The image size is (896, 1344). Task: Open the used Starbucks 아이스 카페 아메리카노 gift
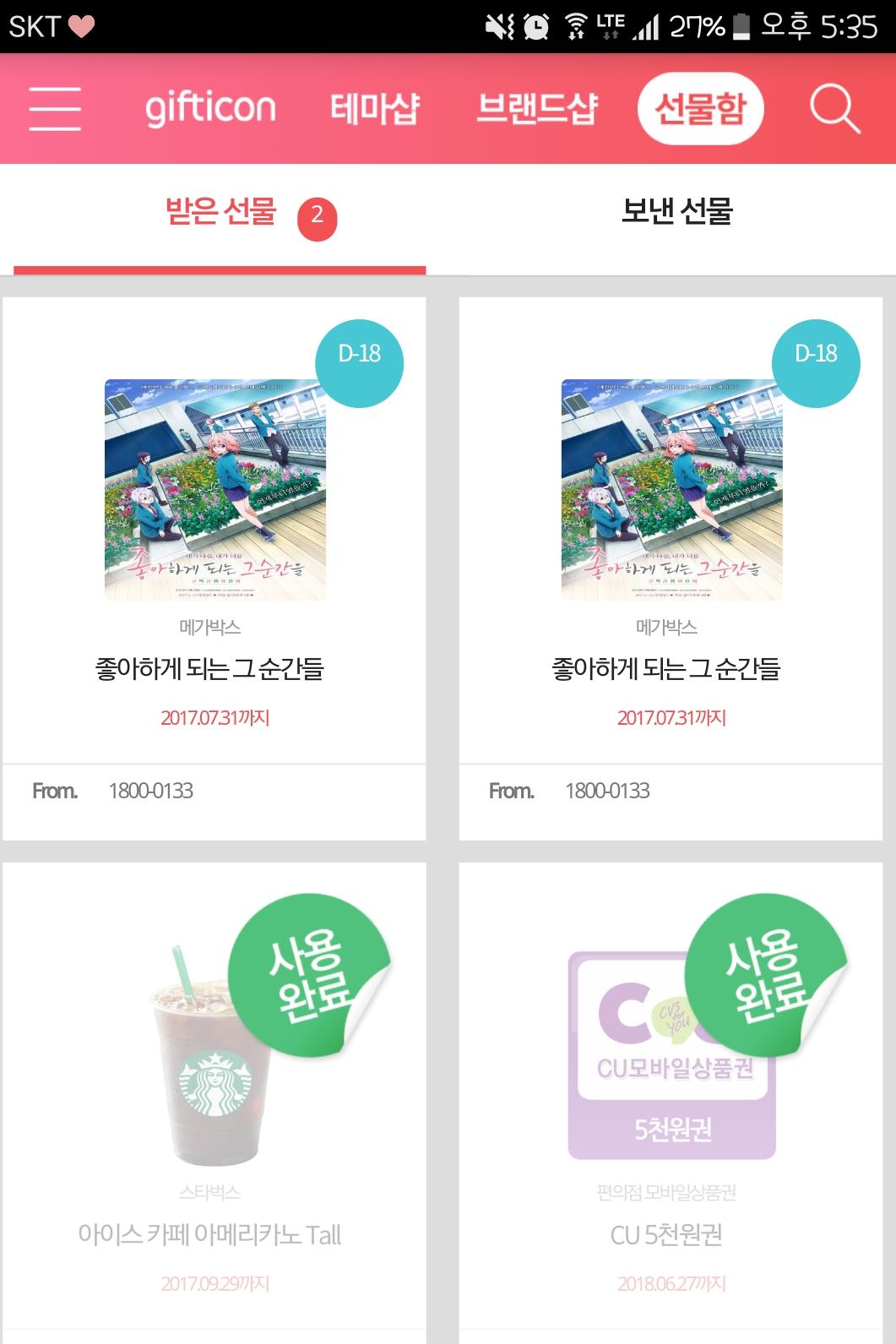(214, 1098)
